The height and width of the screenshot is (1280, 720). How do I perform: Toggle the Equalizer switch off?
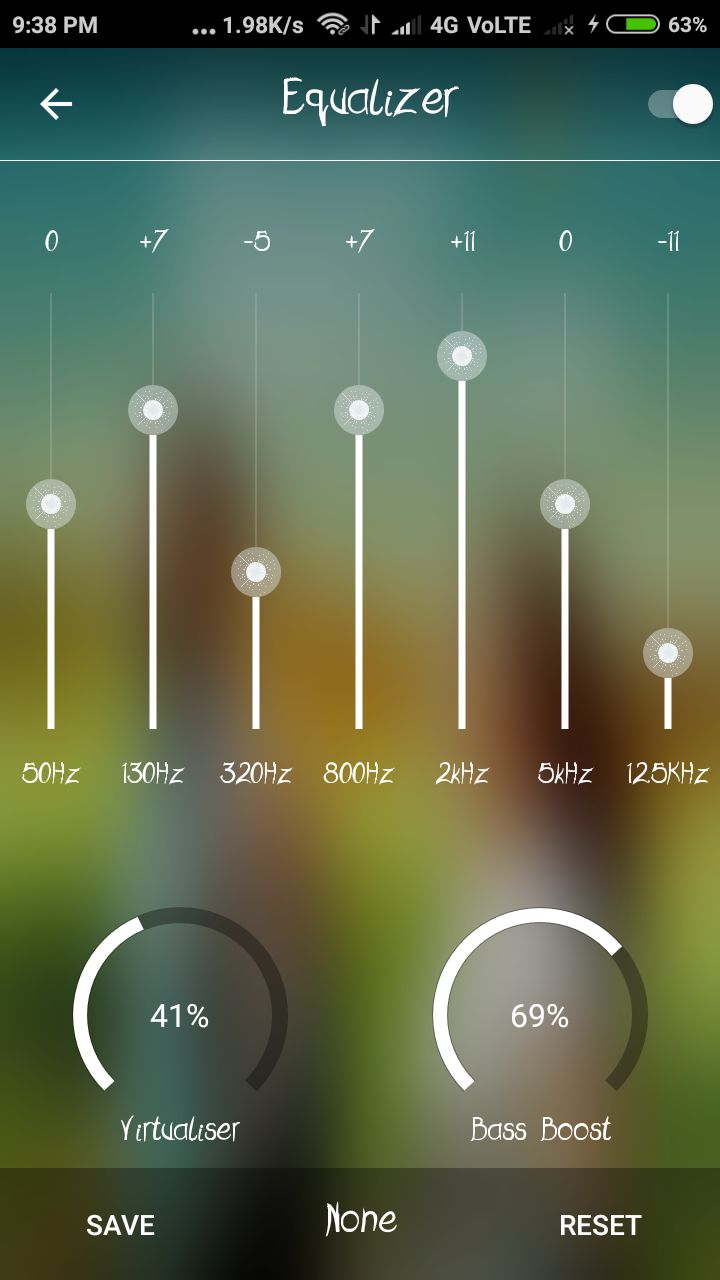point(680,104)
